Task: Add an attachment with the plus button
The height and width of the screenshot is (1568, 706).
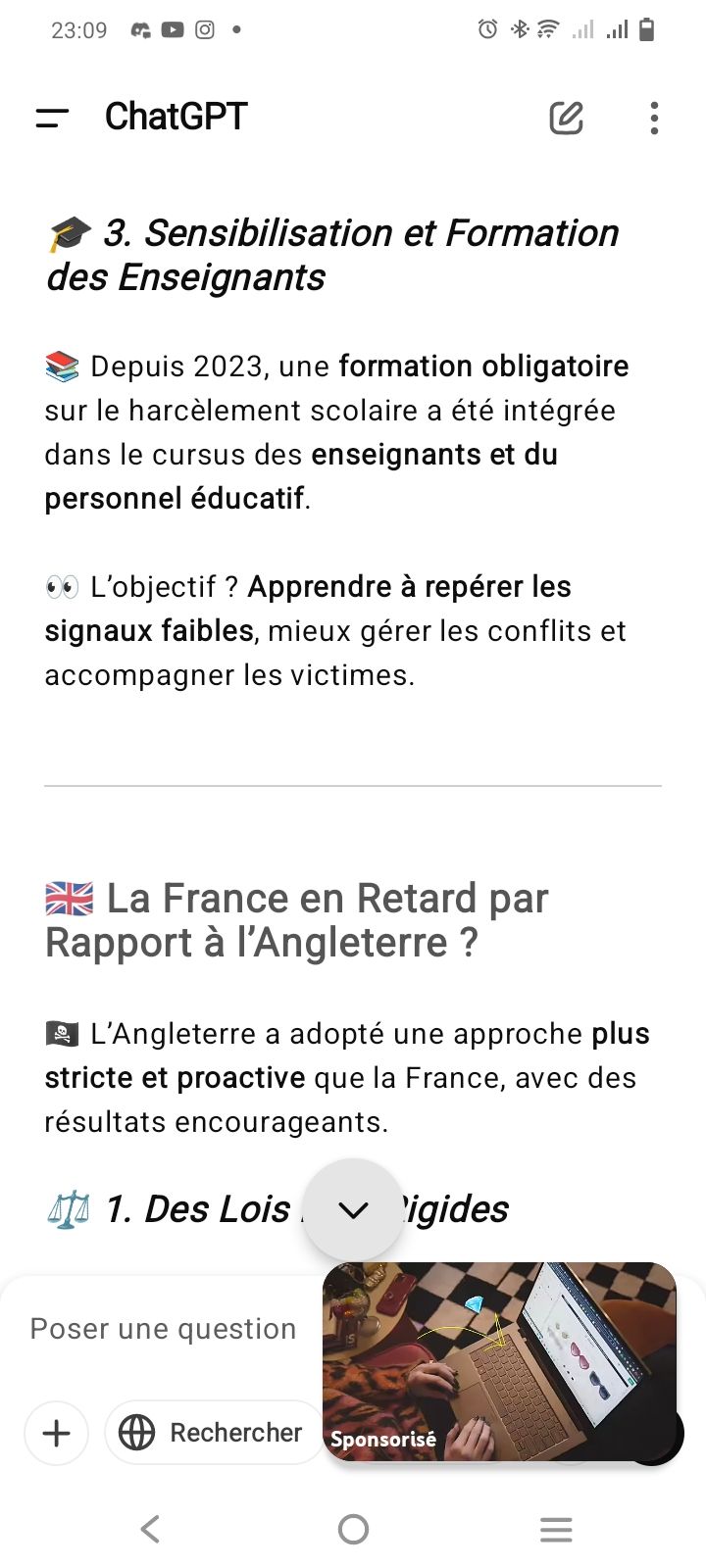Action: coord(57,1433)
